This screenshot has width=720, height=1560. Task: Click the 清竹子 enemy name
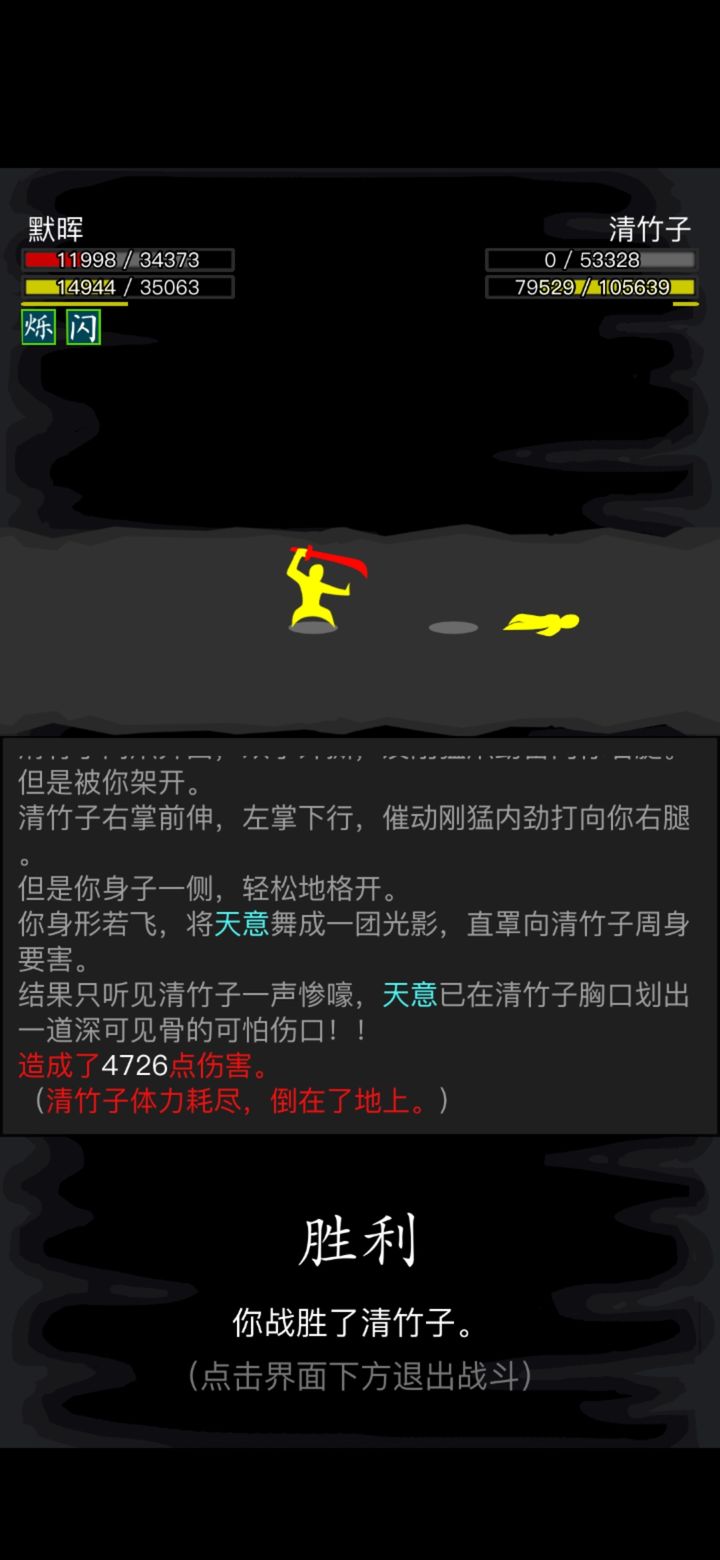[651, 230]
